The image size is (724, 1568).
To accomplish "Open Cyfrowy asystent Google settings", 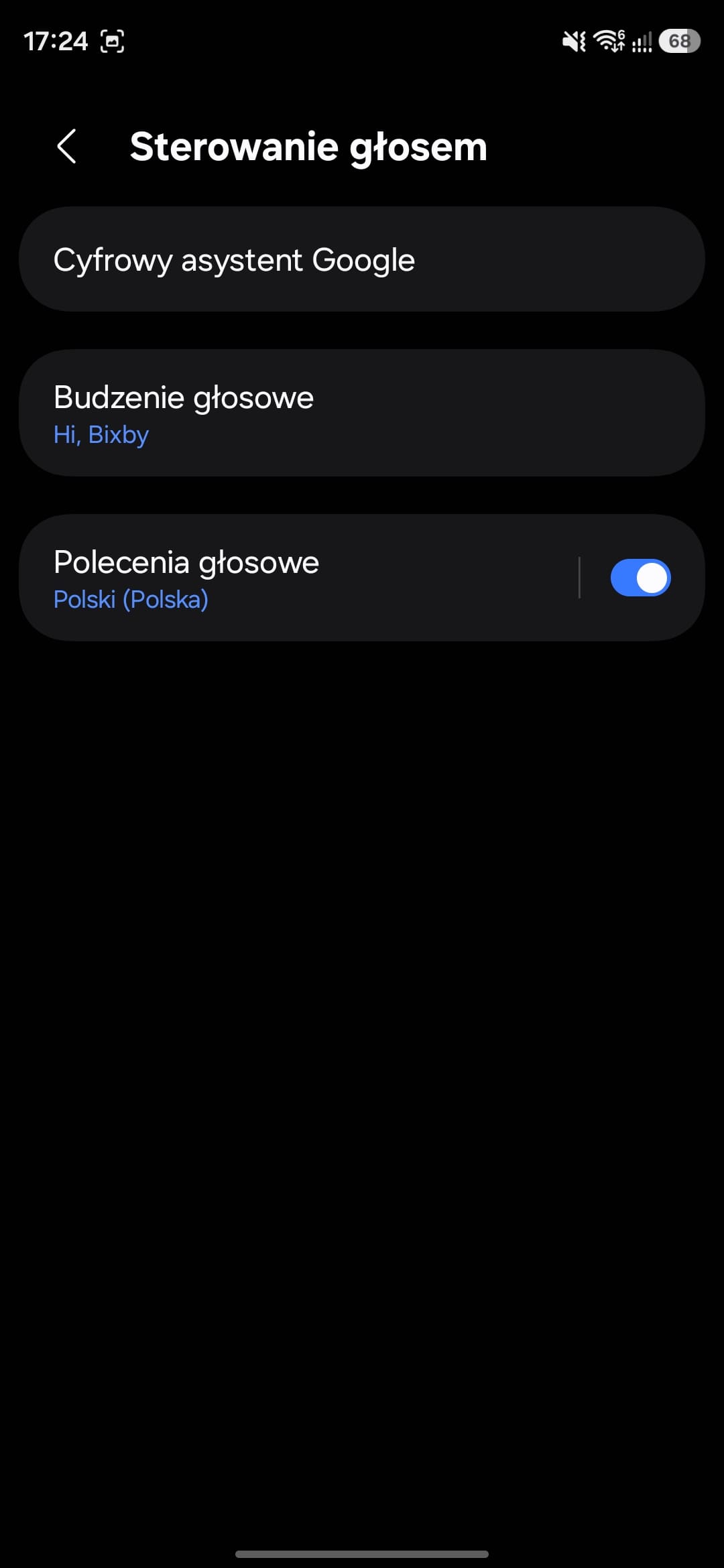I will coord(362,259).
